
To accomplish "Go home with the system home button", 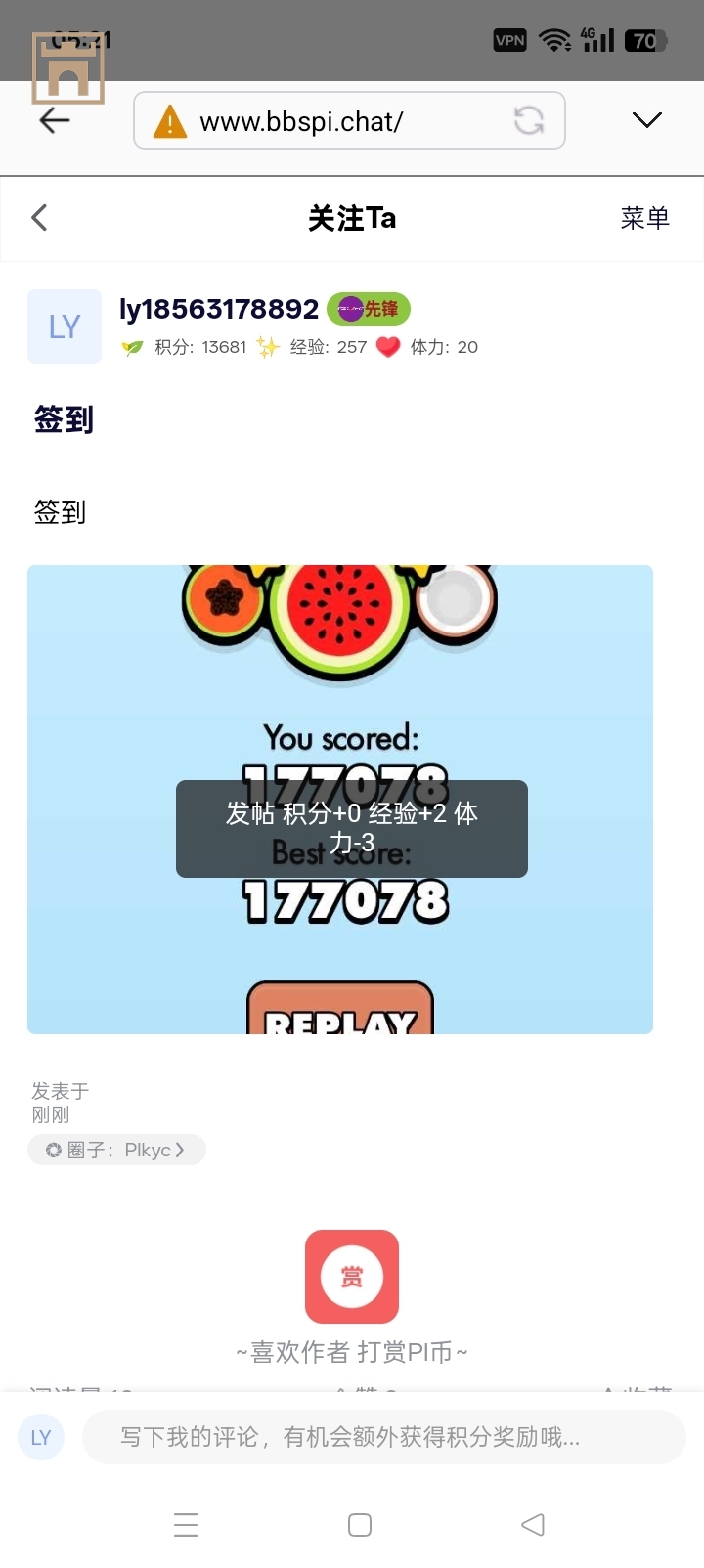I will [360, 1525].
